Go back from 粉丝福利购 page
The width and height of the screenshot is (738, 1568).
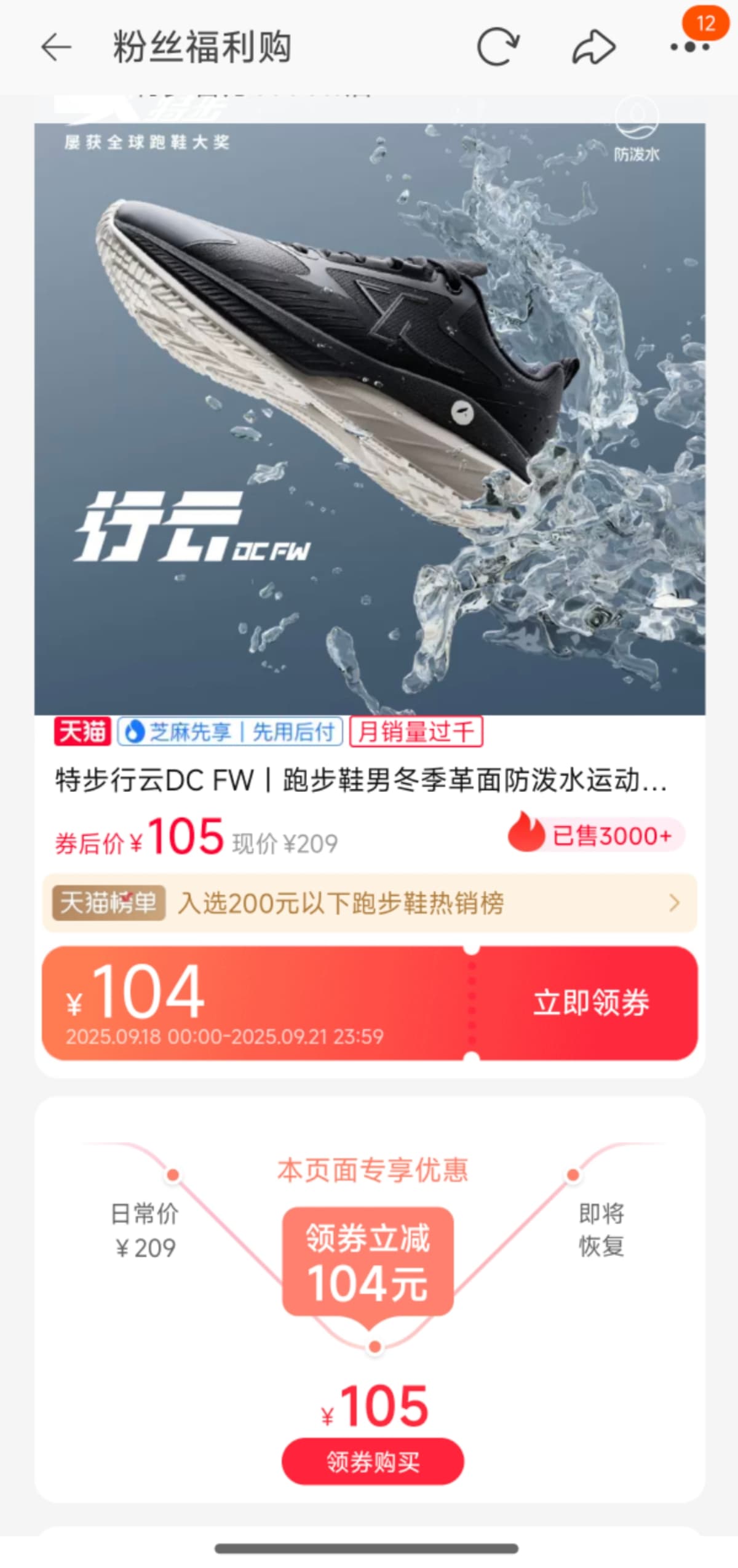(56, 48)
